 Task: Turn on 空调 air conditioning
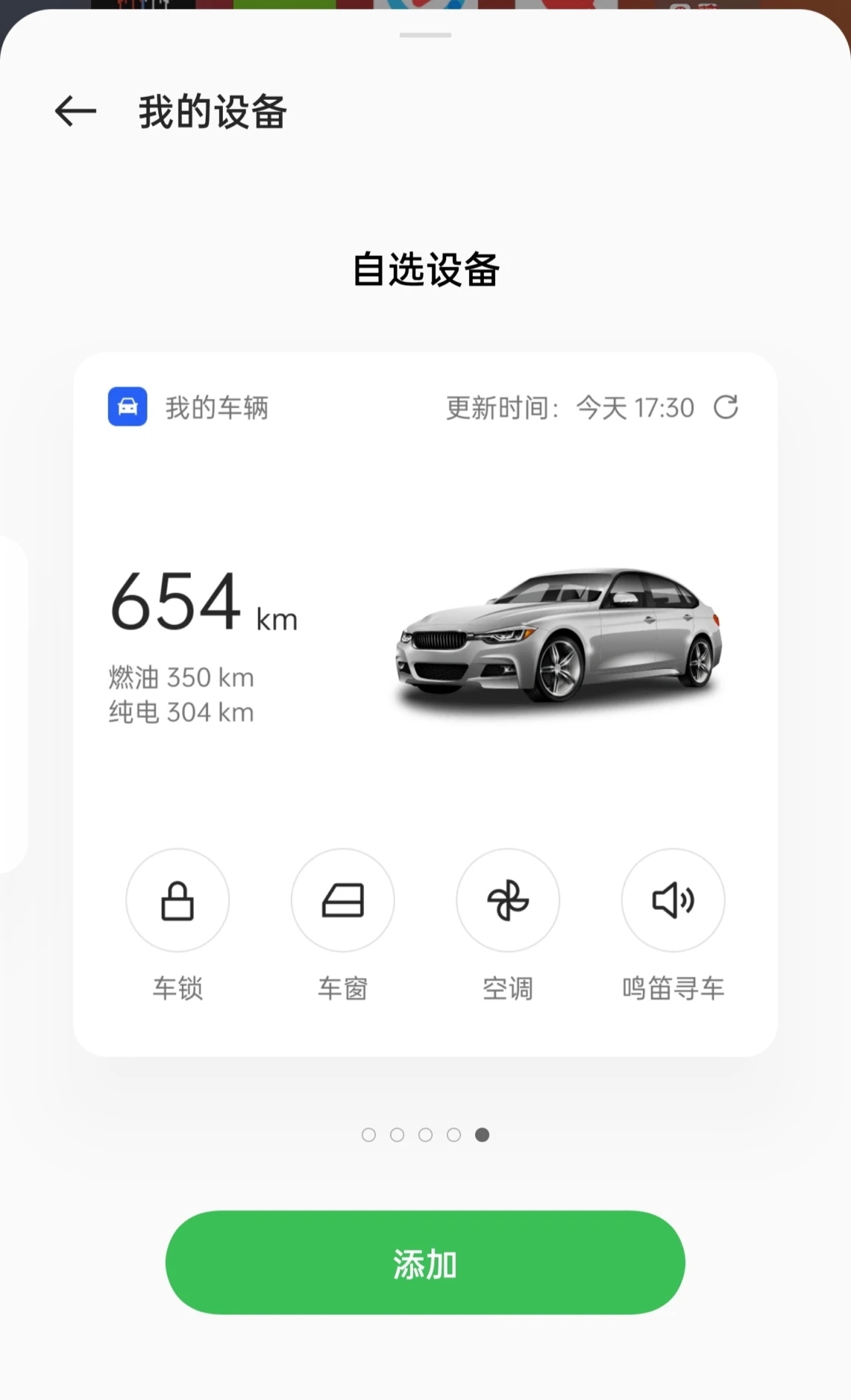click(x=508, y=900)
